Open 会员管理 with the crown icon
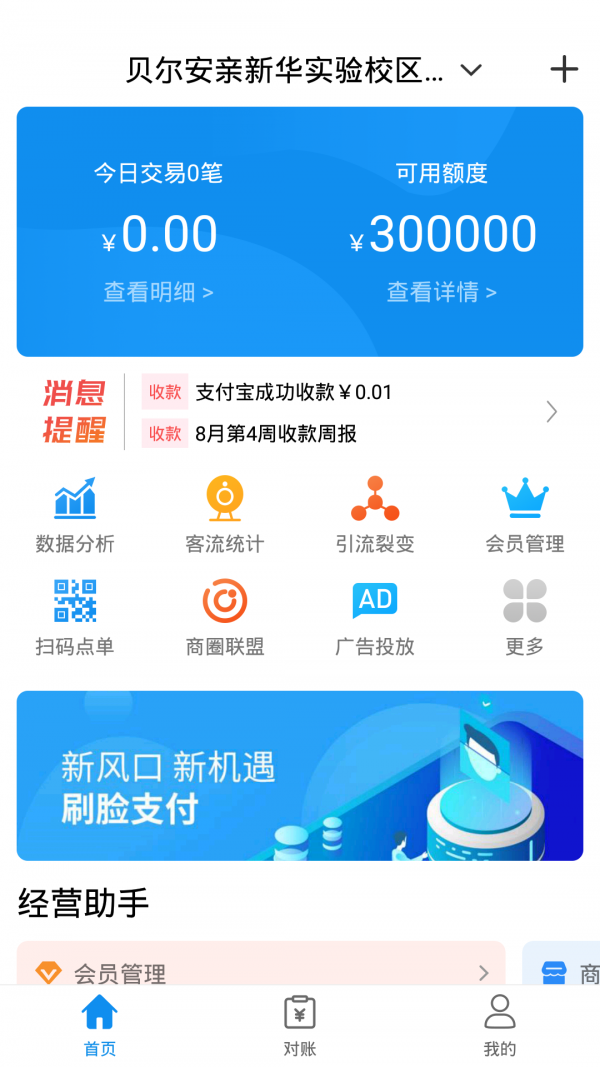The width and height of the screenshot is (600, 1067). point(525,516)
